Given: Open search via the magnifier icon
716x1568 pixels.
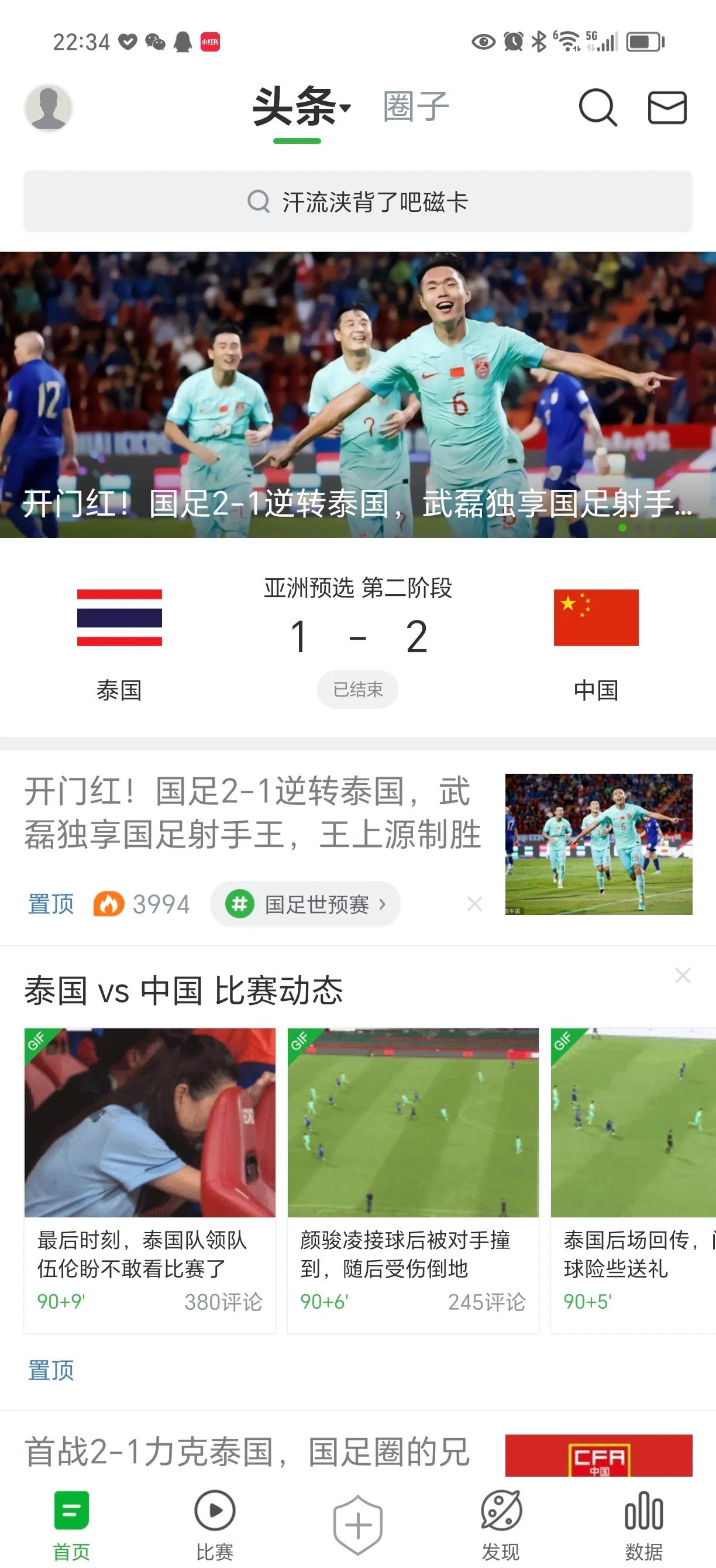Looking at the screenshot, I should point(598,108).
